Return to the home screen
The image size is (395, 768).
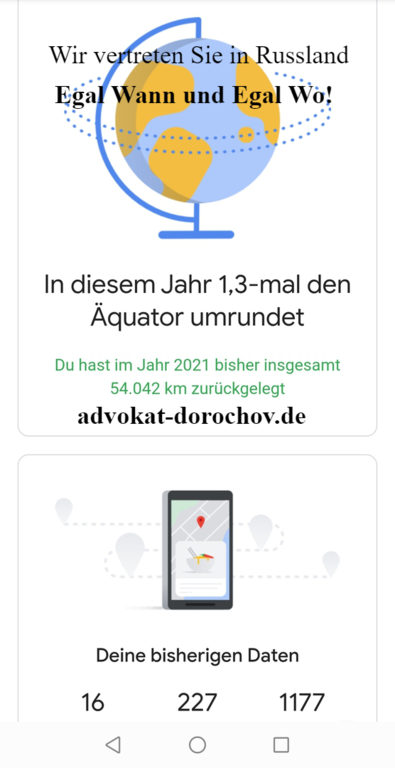click(197, 744)
